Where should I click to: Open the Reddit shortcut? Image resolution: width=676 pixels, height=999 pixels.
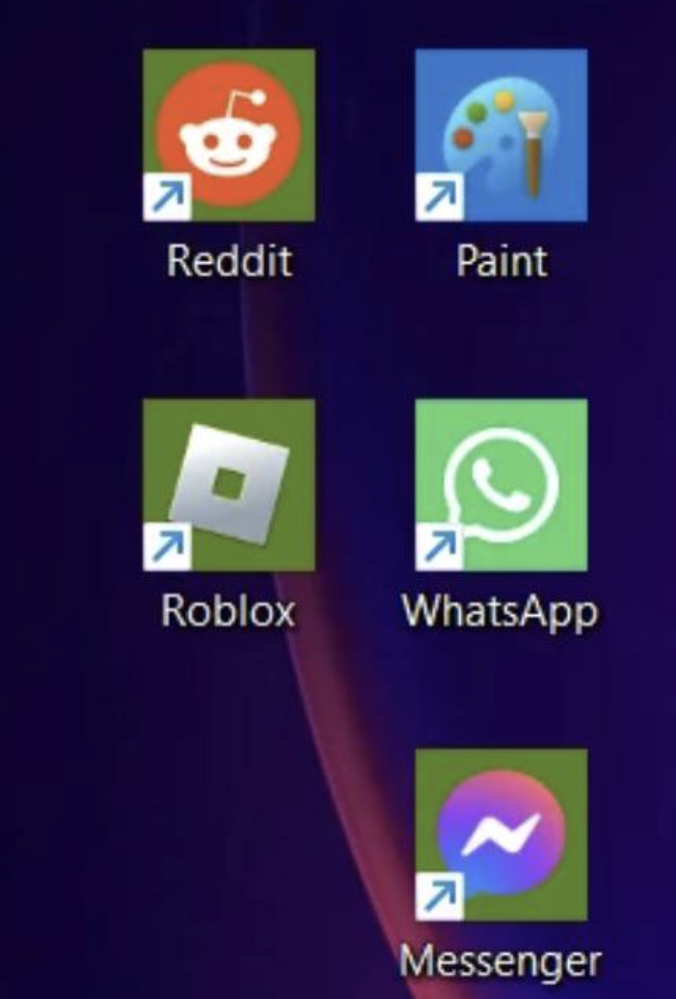click(229, 136)
